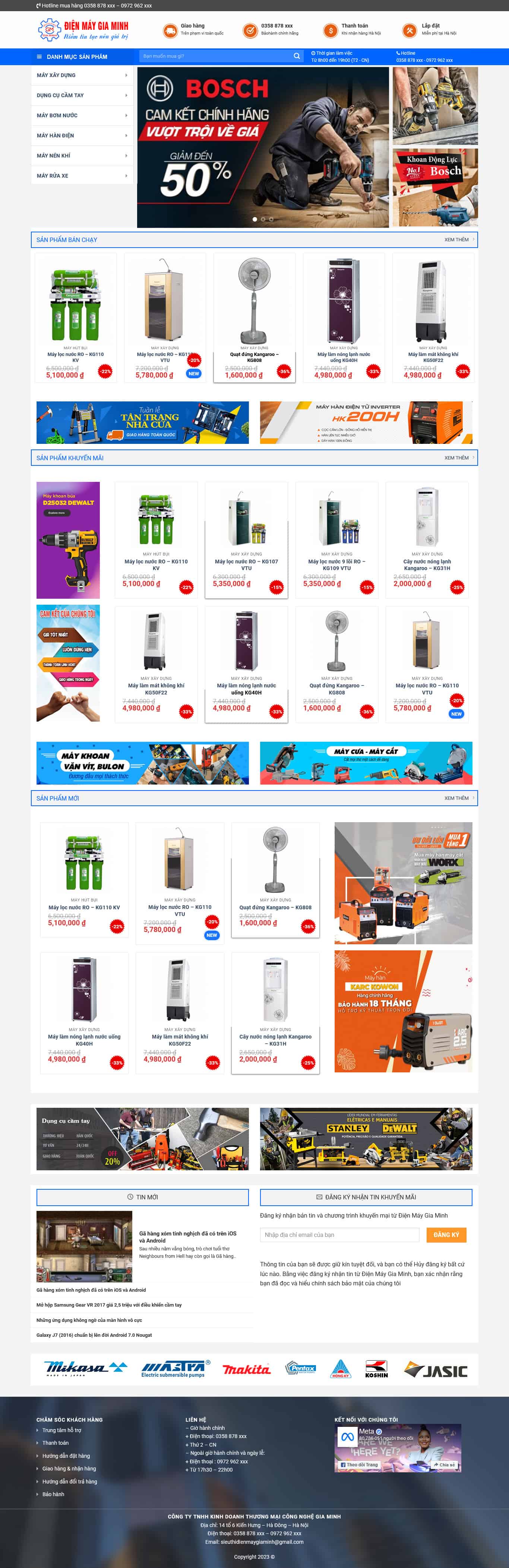This screenshot has width=509, height=1568.
Task: Open the Danh mục sản phẩm menu
Action: tap(77, 57)
